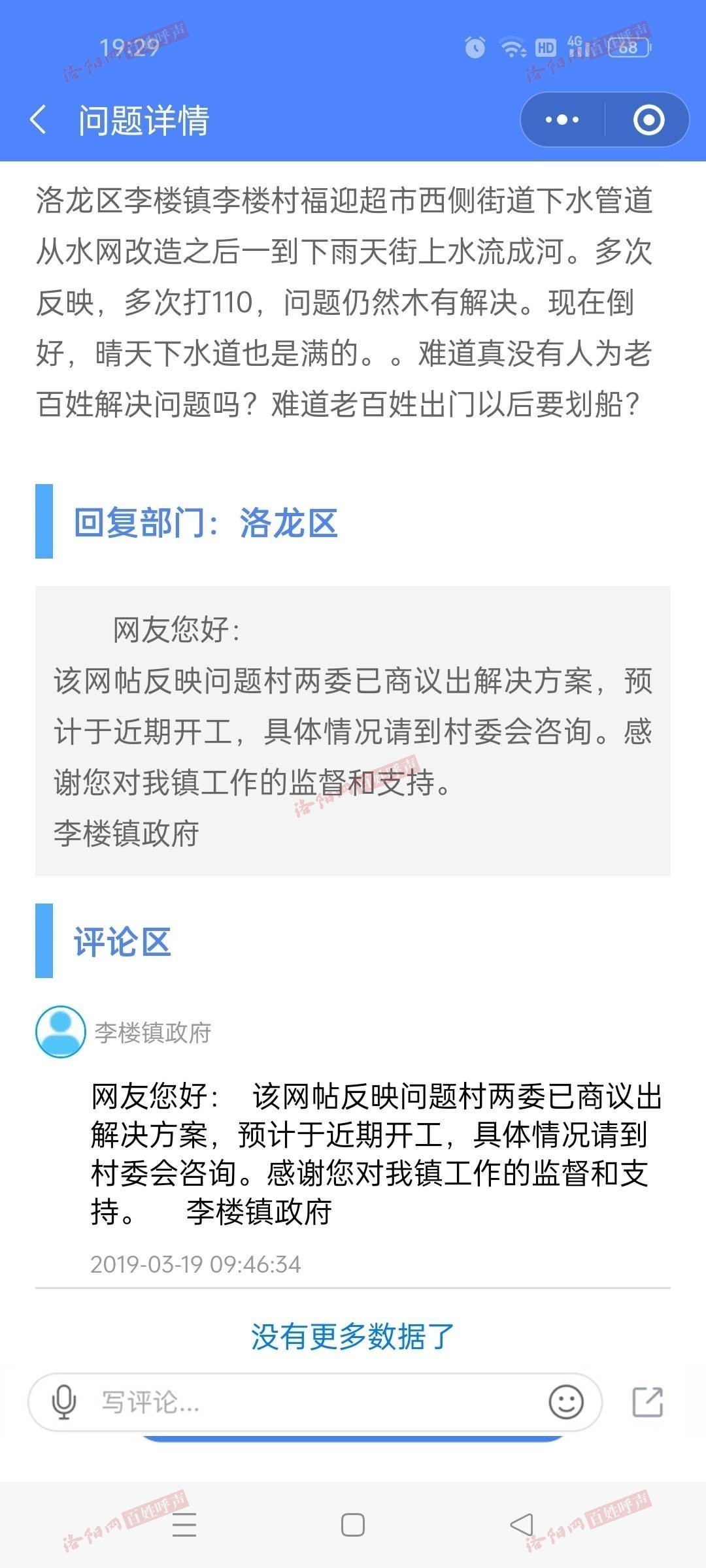Go back from the 问题详情 page
Screen dimensions: 706x1568
pyautogui.click(x=38, y=120)
